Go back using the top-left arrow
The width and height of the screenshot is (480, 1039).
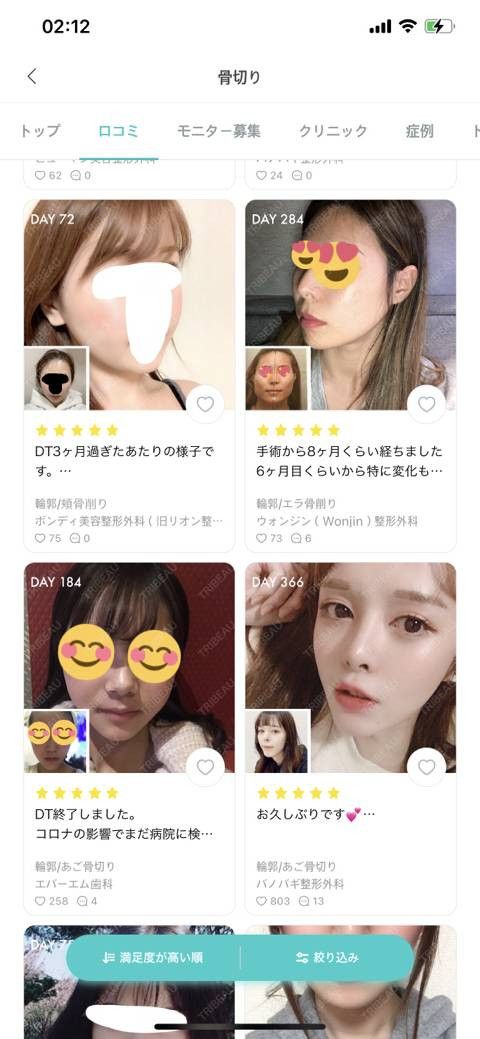[x=32, y=76]
